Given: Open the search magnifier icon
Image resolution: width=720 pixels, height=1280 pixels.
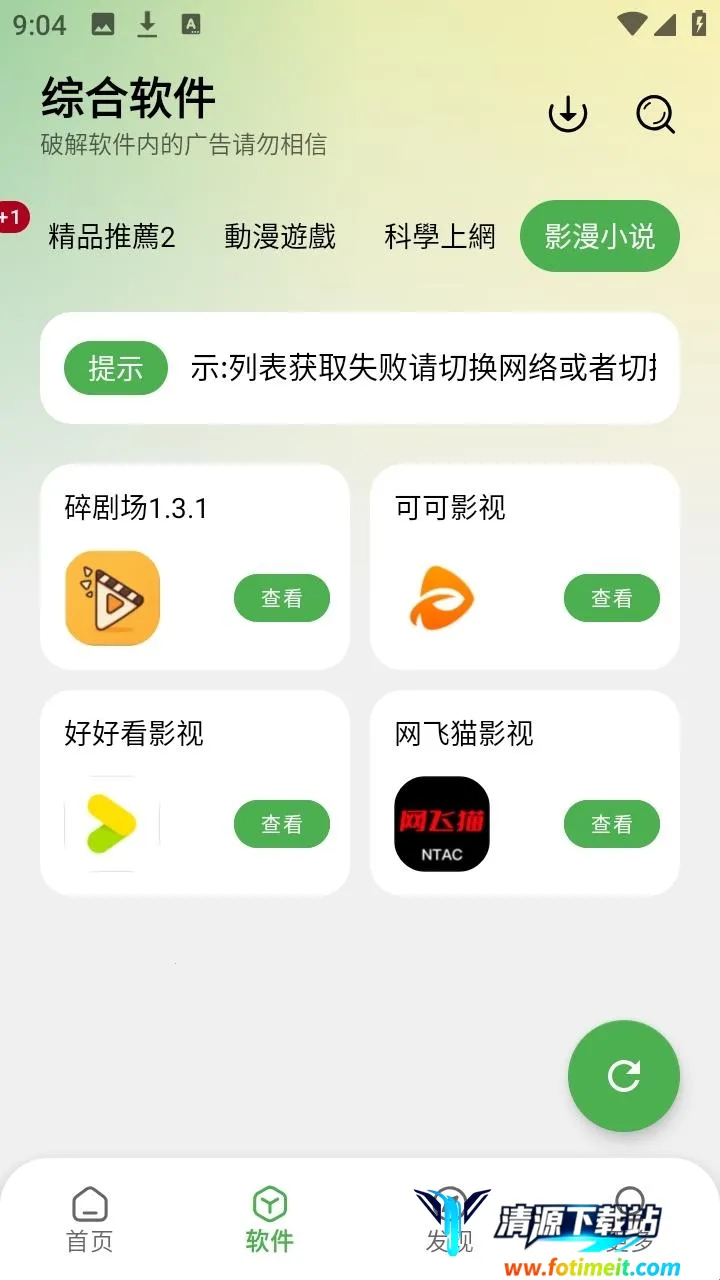Looking at the screenshot, I should tap(654, 114).
